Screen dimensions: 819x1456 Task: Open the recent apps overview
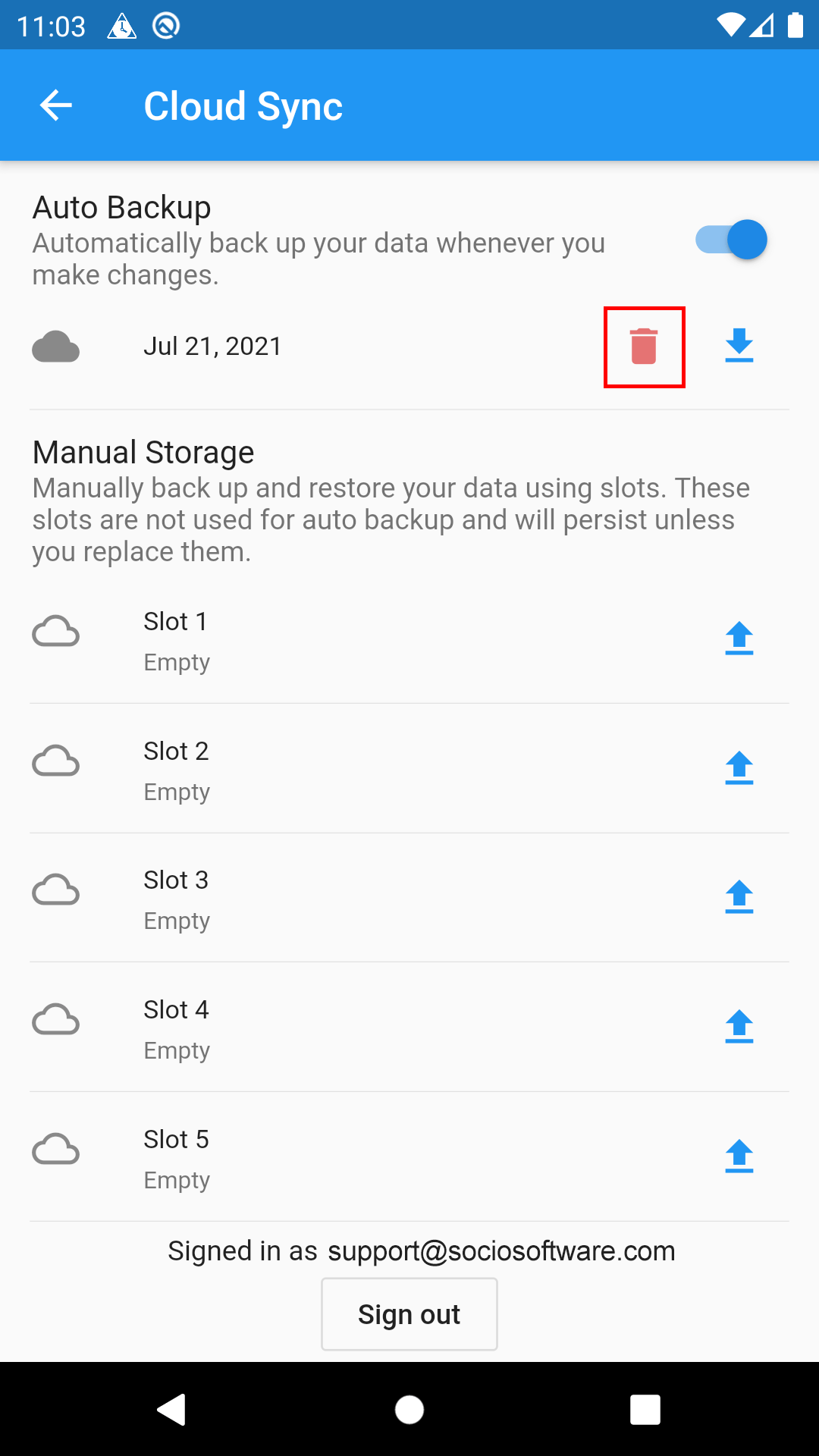tap(645, 1410)
